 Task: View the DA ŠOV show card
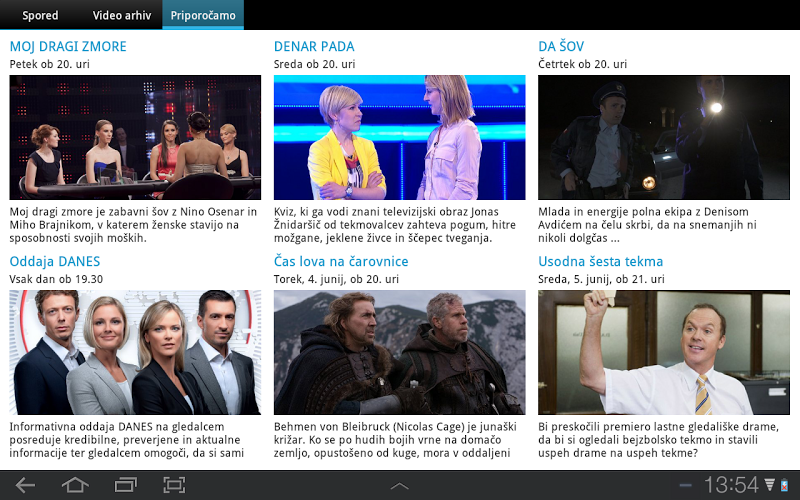click(663, 138)
